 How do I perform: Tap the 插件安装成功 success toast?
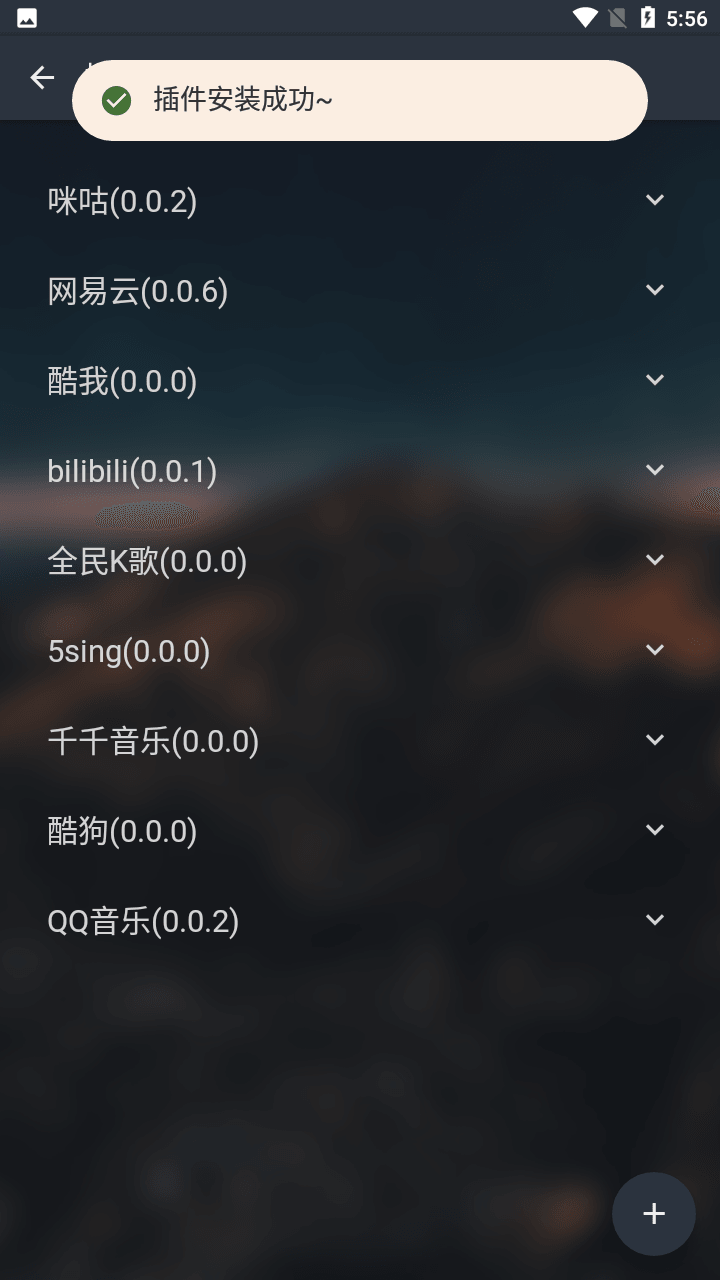[358, 100]
